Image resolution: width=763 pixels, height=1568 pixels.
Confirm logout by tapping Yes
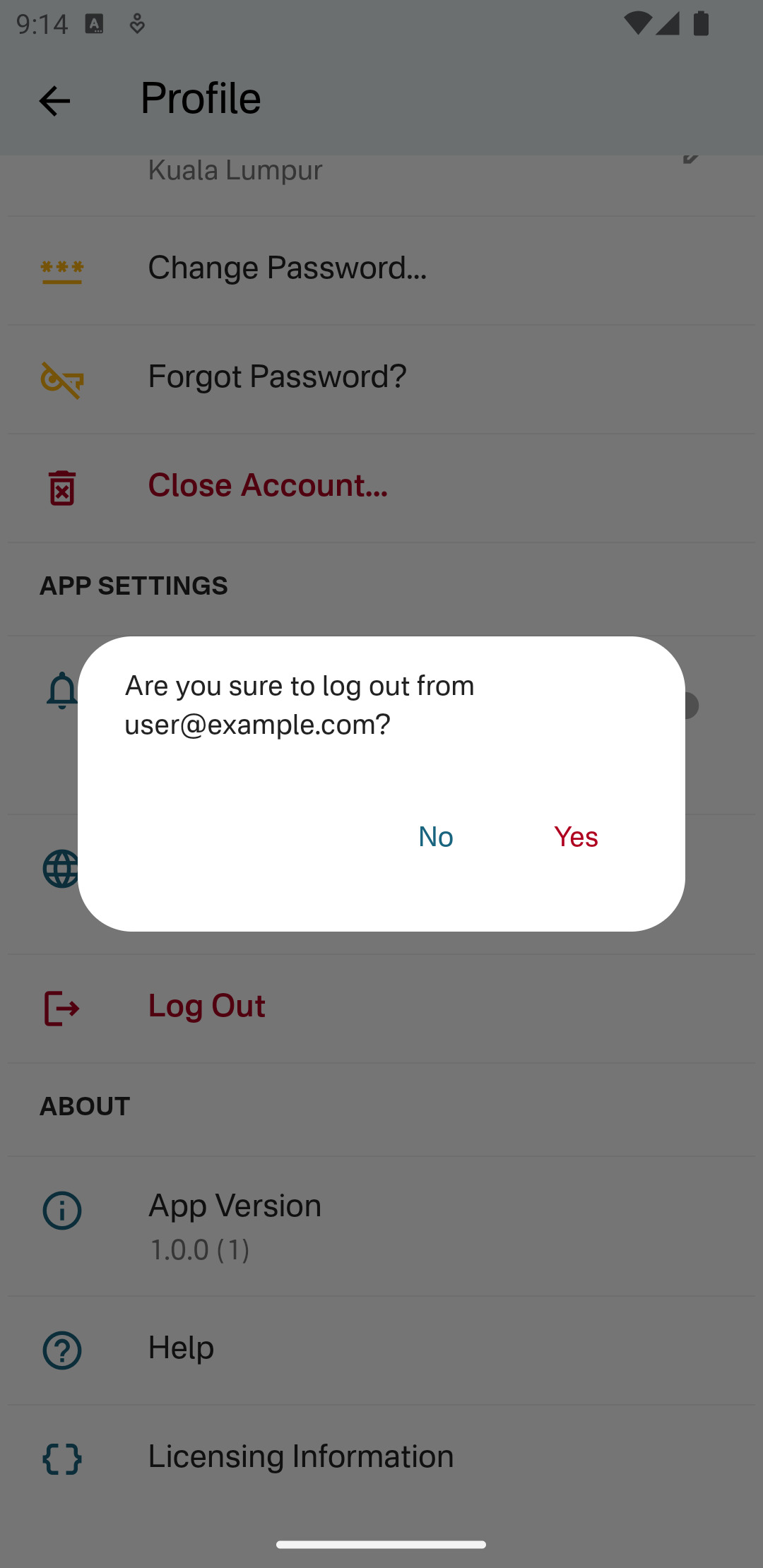coord(576,836)
